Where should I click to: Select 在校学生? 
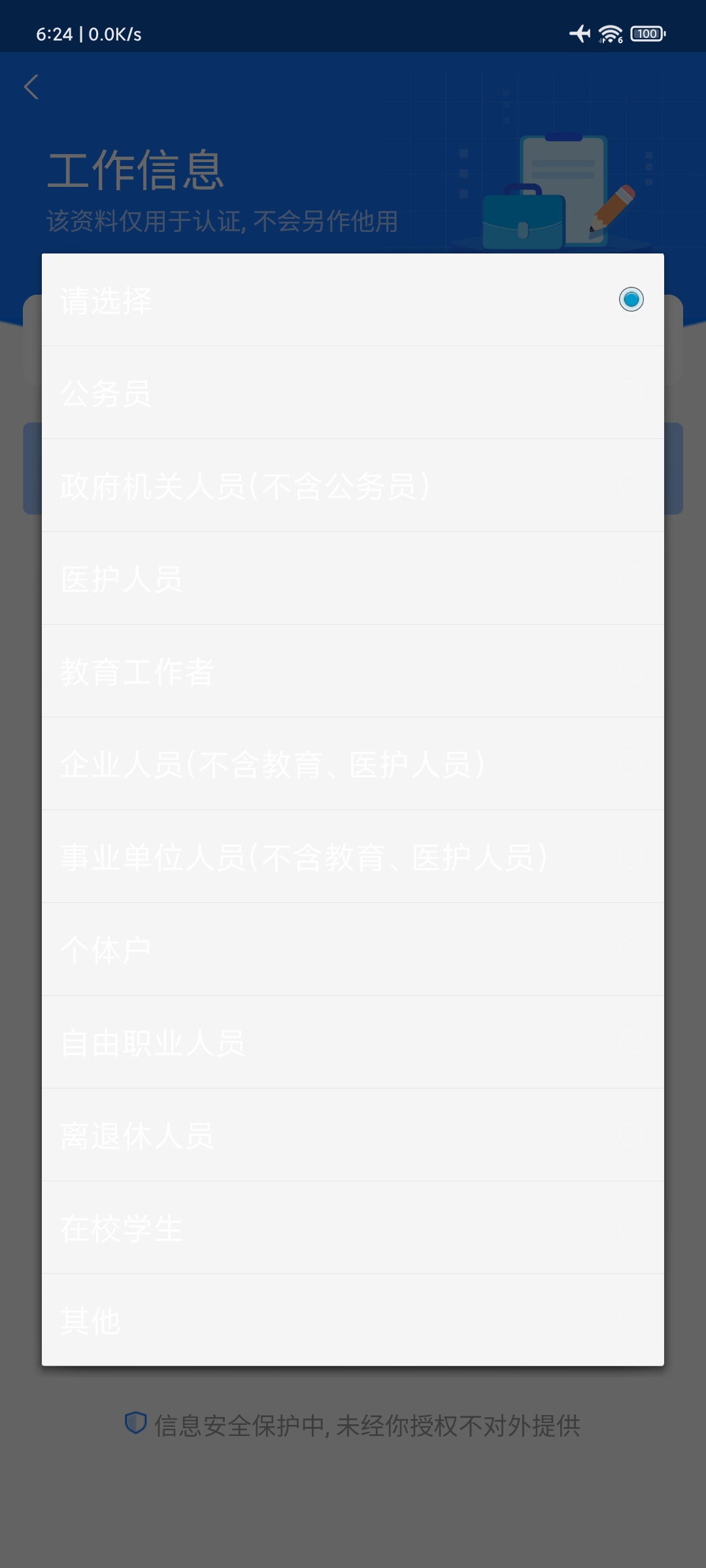(x=353, y=1228)
